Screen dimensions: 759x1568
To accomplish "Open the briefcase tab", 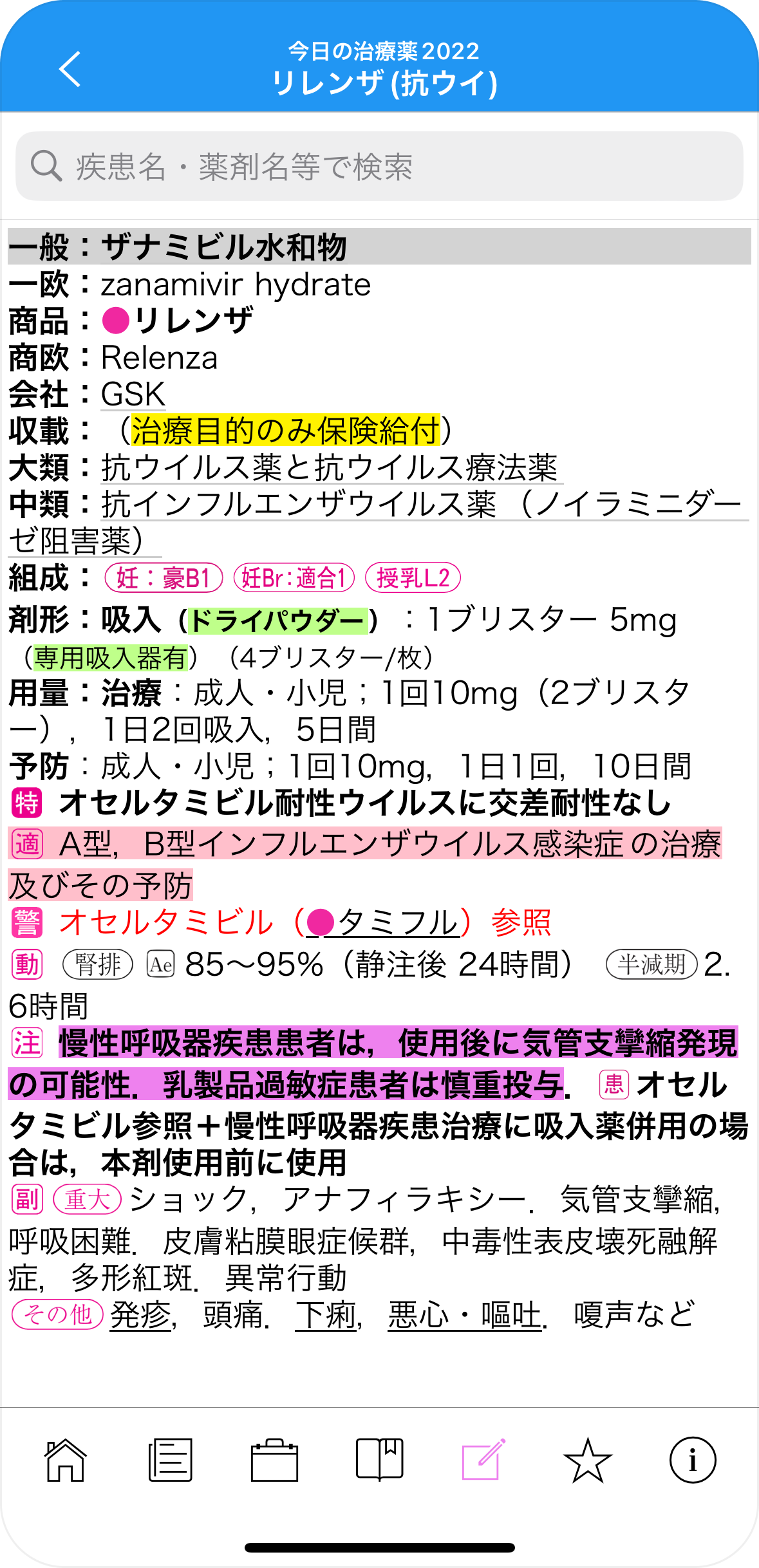I will coord(274,1459).
